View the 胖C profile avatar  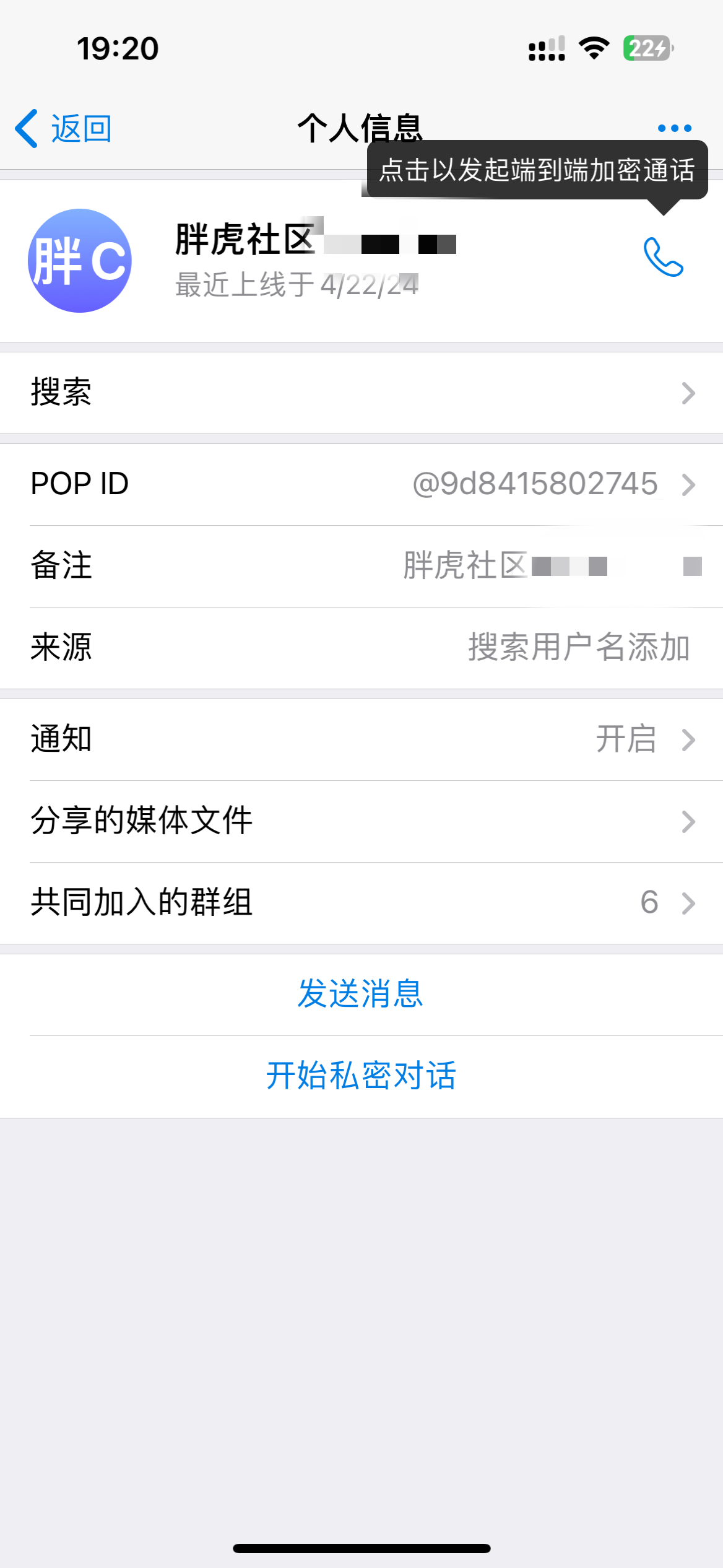click(80, 261)
